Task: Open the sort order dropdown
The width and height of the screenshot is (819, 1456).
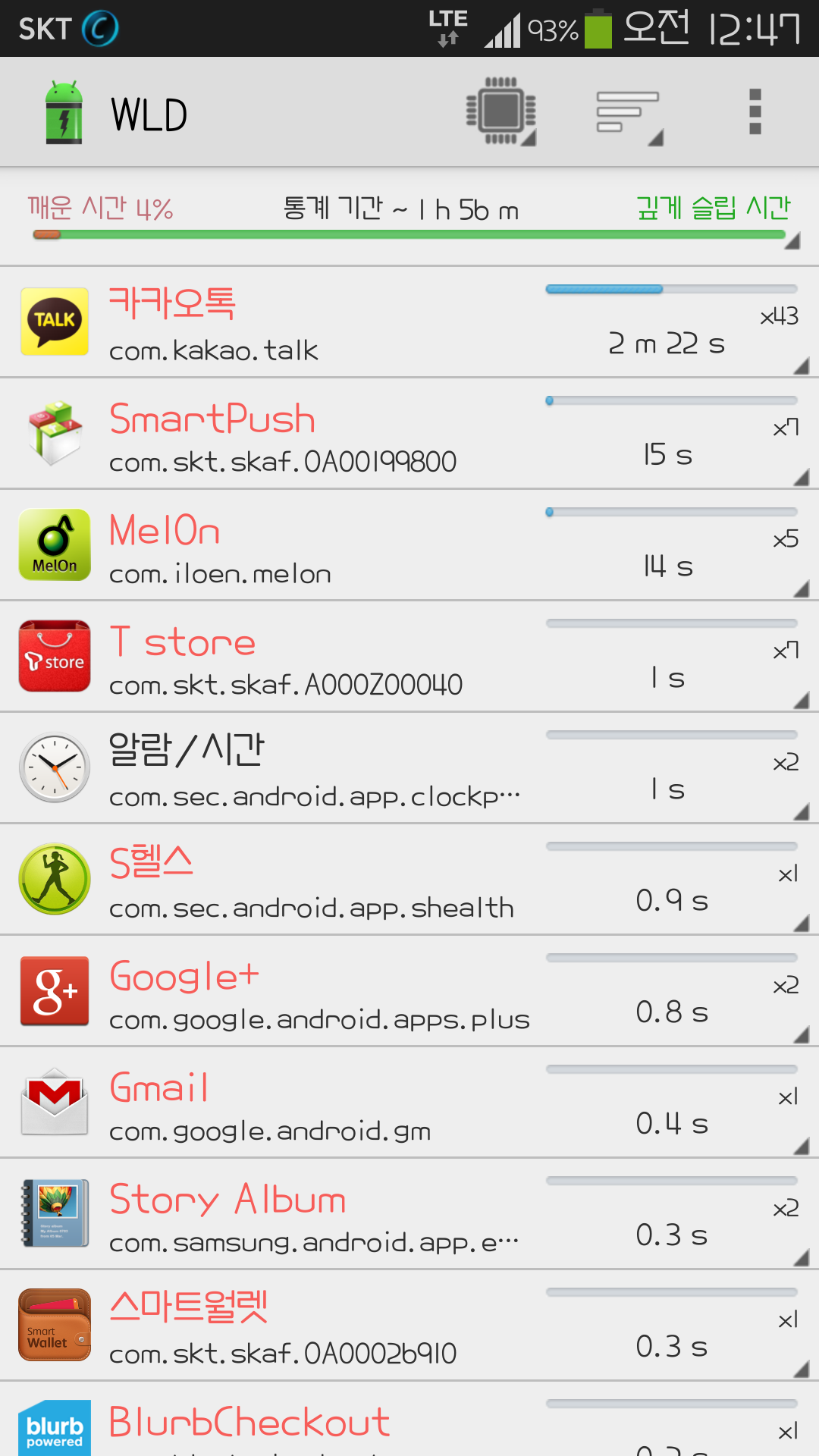Action: pyautogui.click(x=629, y=114)
